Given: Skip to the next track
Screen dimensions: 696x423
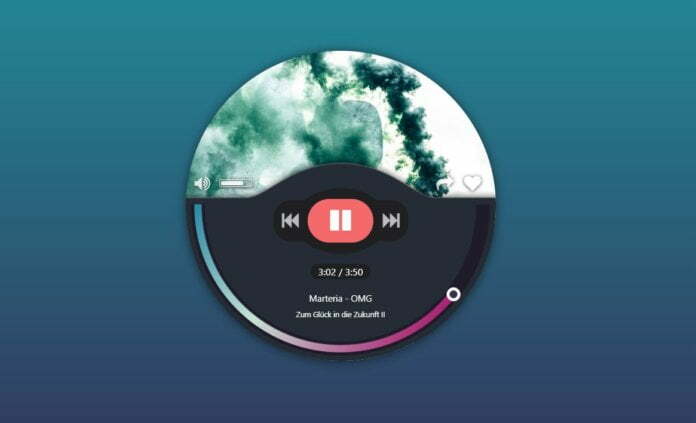Looking at the screenshot, I should [x=391, y=220].
